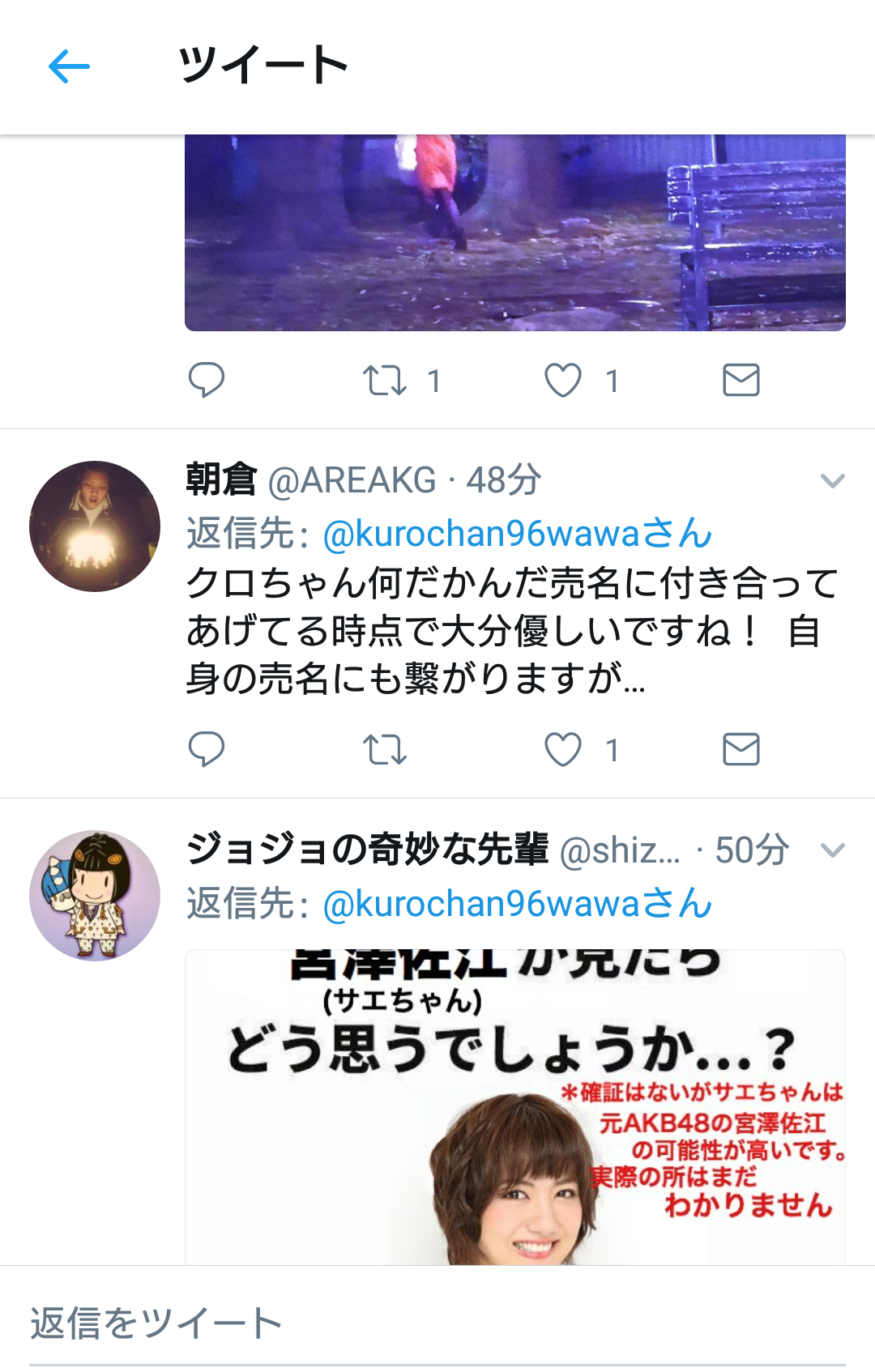Expand the options chevron on 朝倉's tweet
This screenshot has width=875, height=1372.
[832, 481]
